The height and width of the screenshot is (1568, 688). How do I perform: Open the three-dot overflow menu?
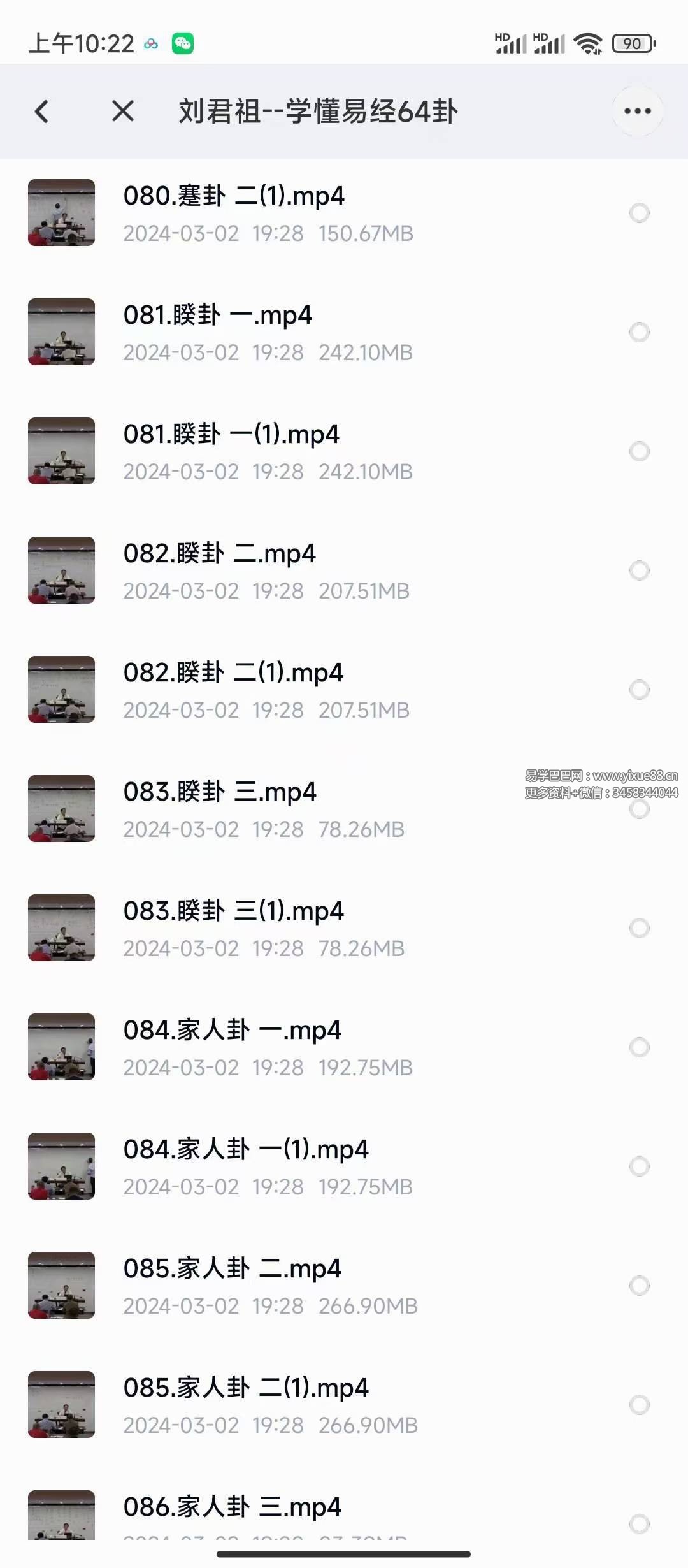[x=638, y=112]
